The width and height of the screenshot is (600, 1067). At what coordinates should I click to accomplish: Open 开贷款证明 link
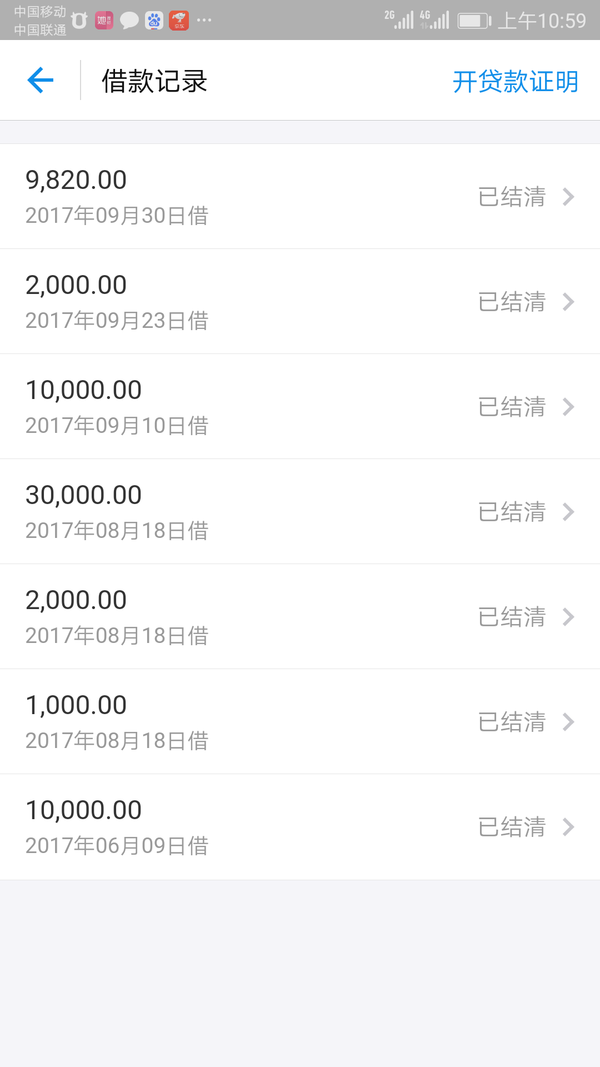(x=515, y=81)
